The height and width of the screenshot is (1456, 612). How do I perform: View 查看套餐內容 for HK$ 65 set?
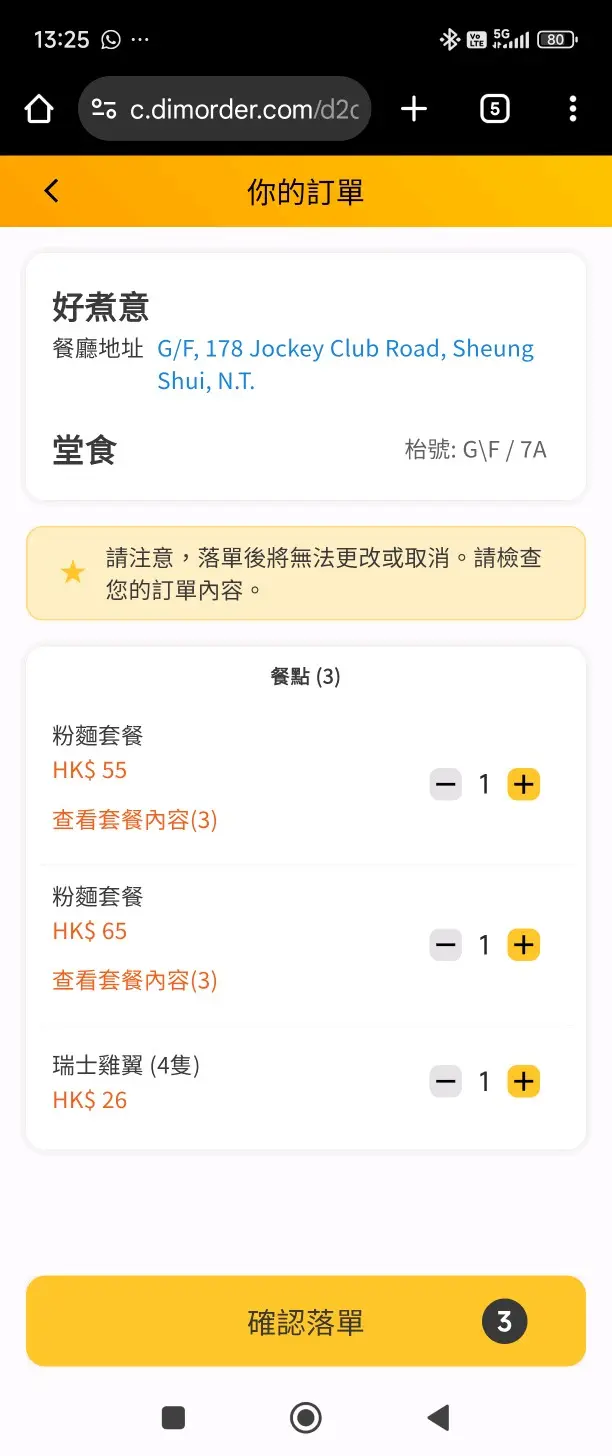tap(135, 980)
